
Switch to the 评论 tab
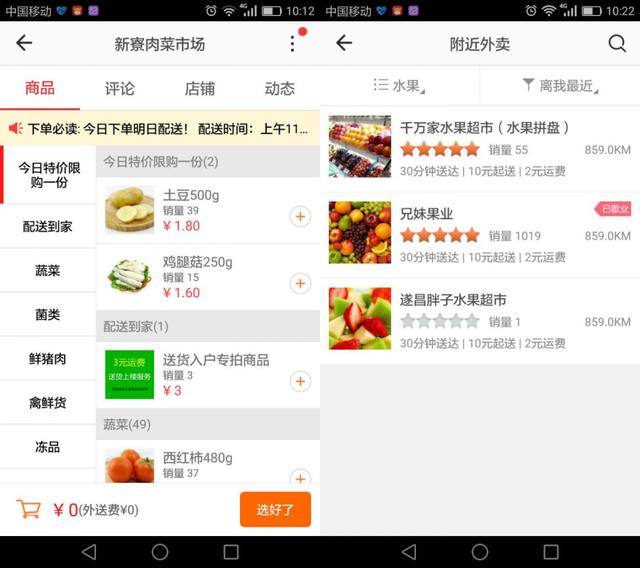coord(120,88)
